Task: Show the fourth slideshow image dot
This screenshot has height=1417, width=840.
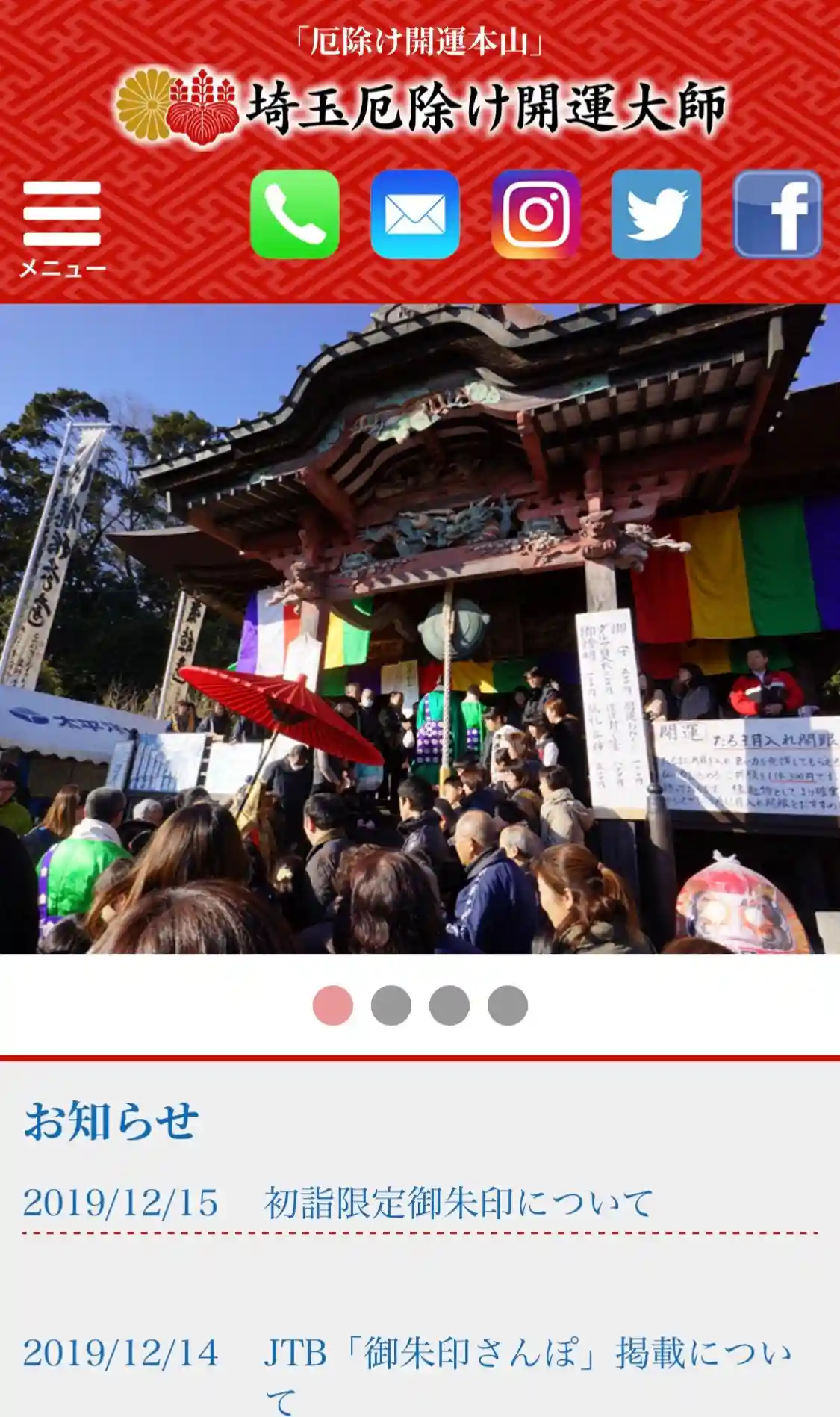Action: 507,1005
